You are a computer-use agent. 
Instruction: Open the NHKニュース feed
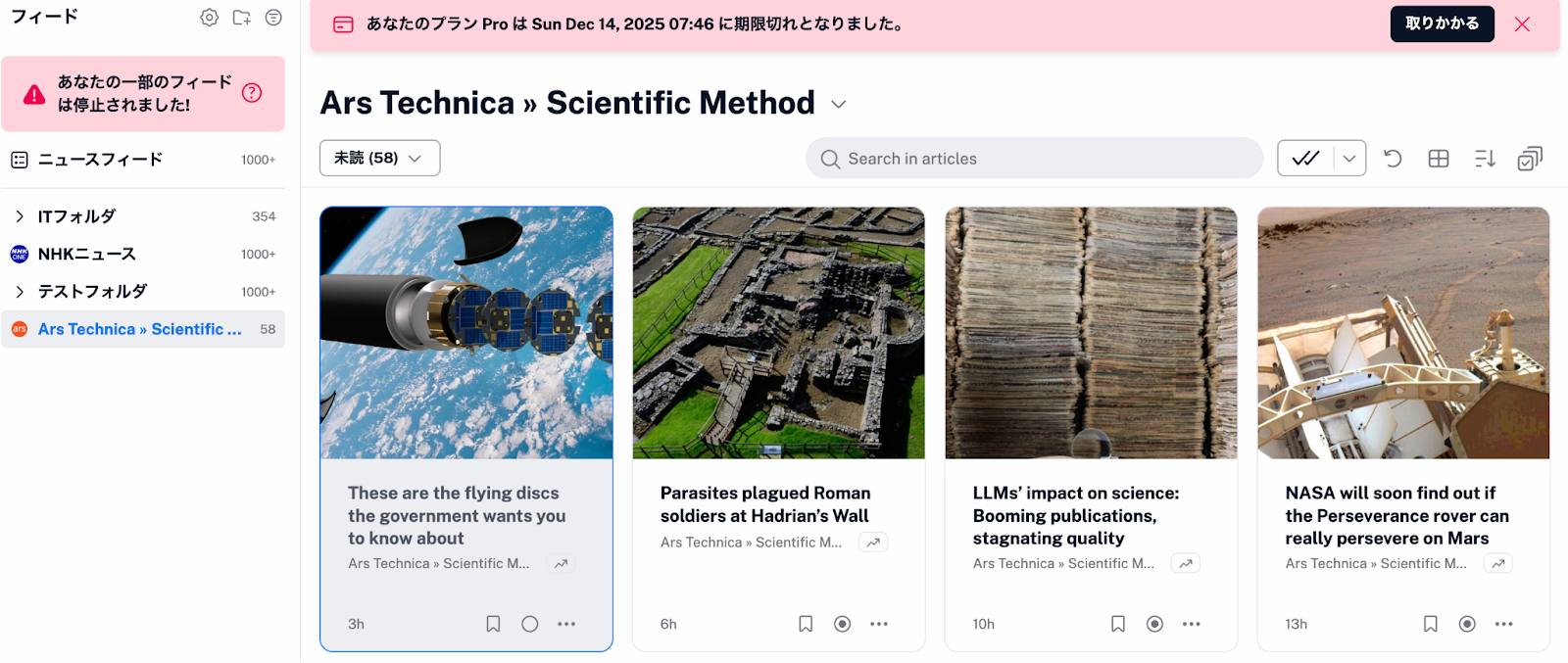click(87, 255)
